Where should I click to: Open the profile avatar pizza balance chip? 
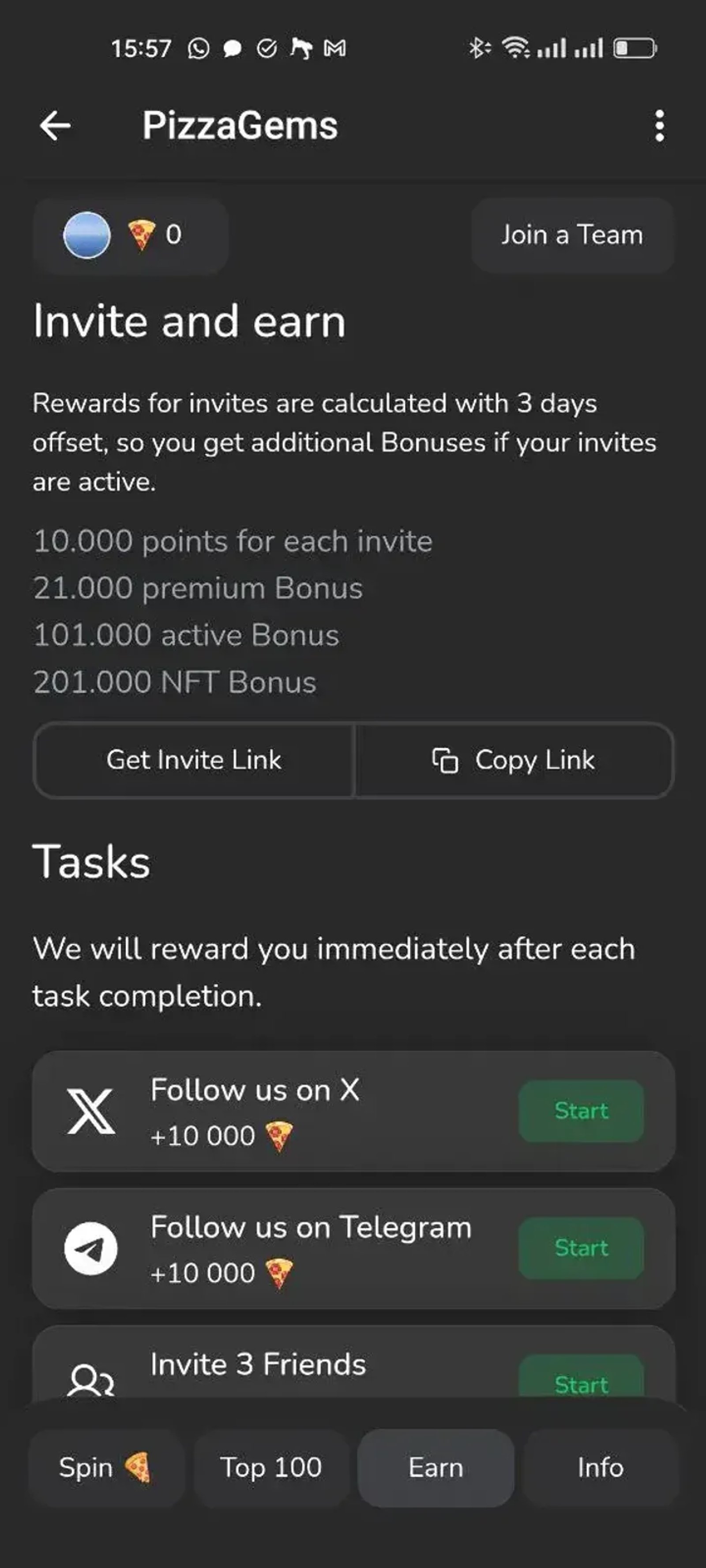tap(130, 235)
